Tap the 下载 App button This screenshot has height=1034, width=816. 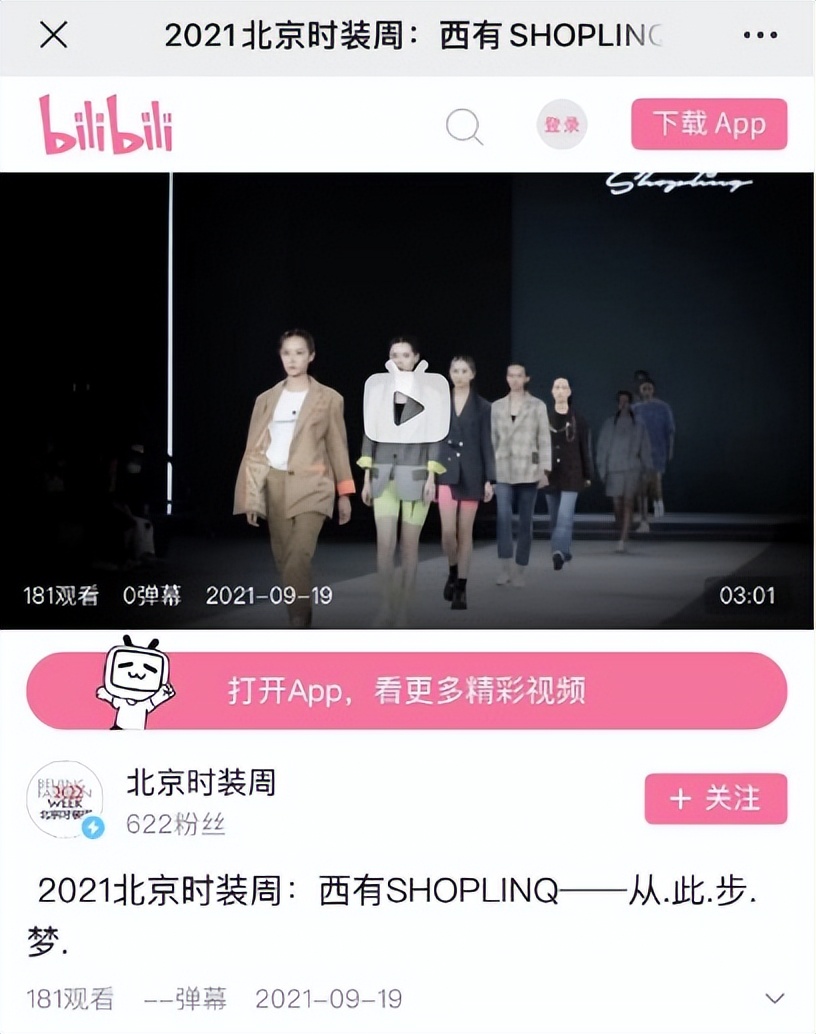[707, 124]
